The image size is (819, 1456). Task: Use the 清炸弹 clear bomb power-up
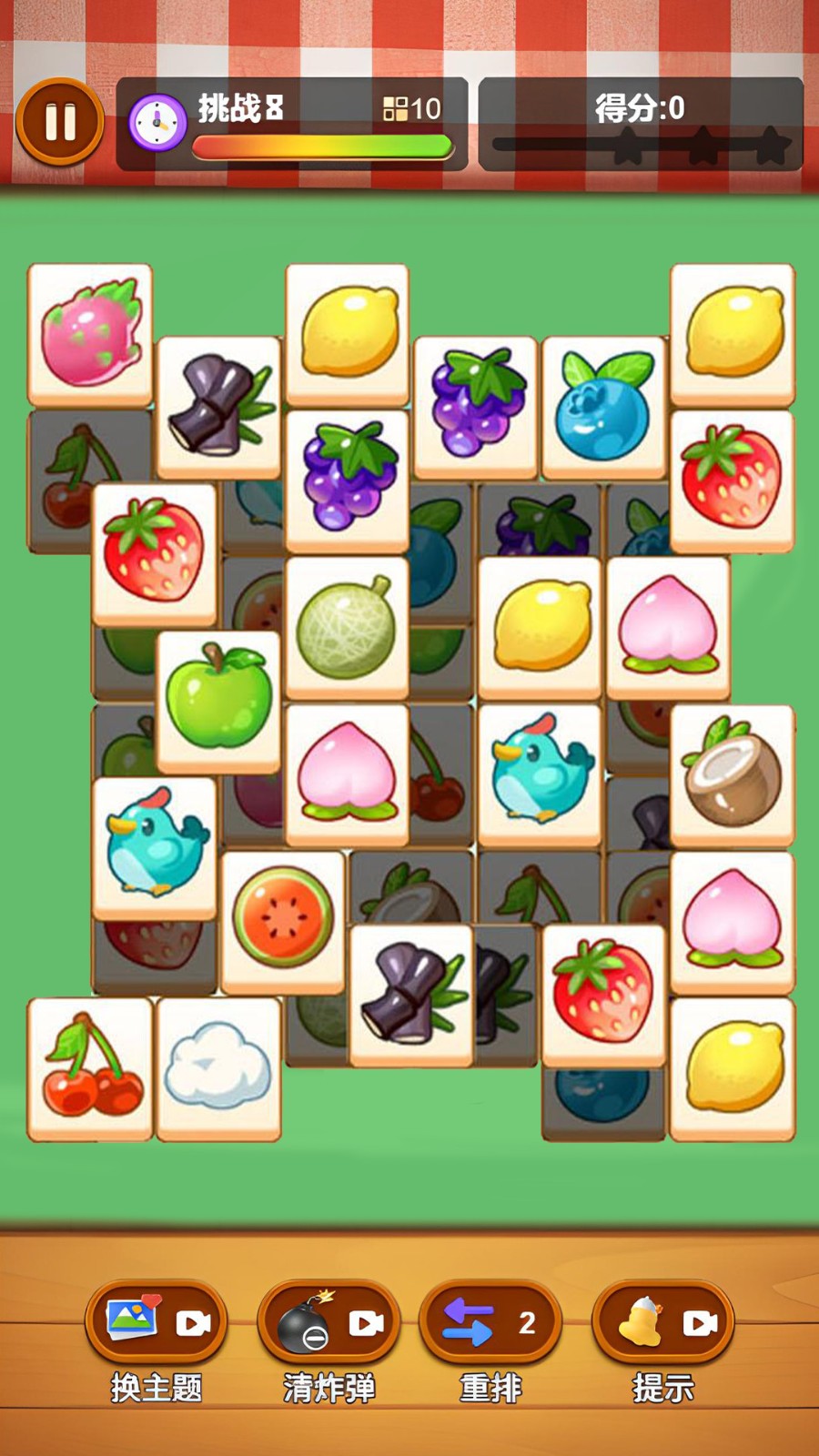[x=329, y=1322]
